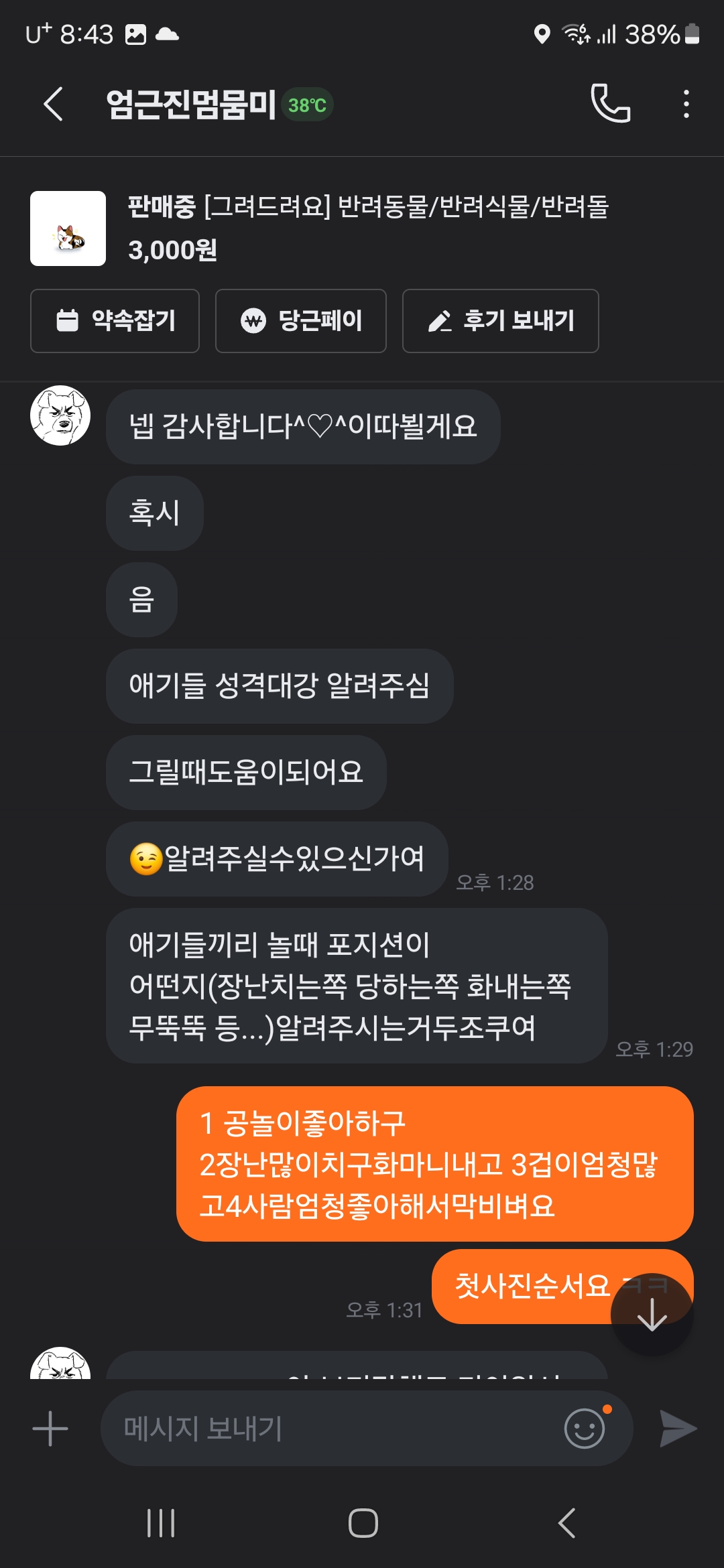Jump to latest messages with down arrow
The width and height of the screenshot is (724, 1568).
pos(652,1313)
